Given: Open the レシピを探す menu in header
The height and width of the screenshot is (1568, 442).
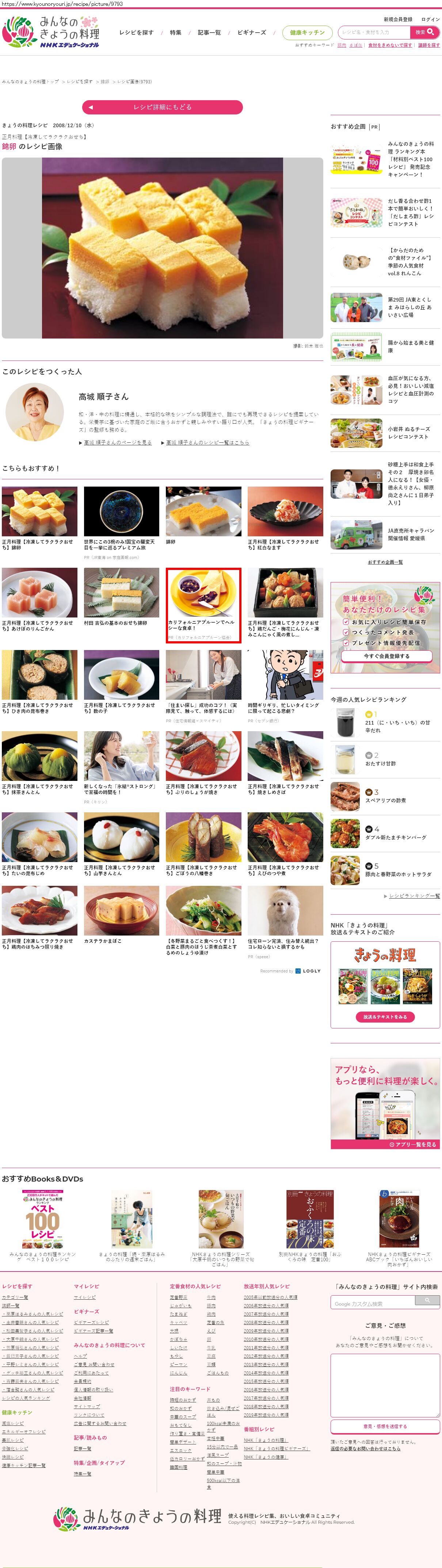Looking at the screenshot, I should tap(136, 33).
